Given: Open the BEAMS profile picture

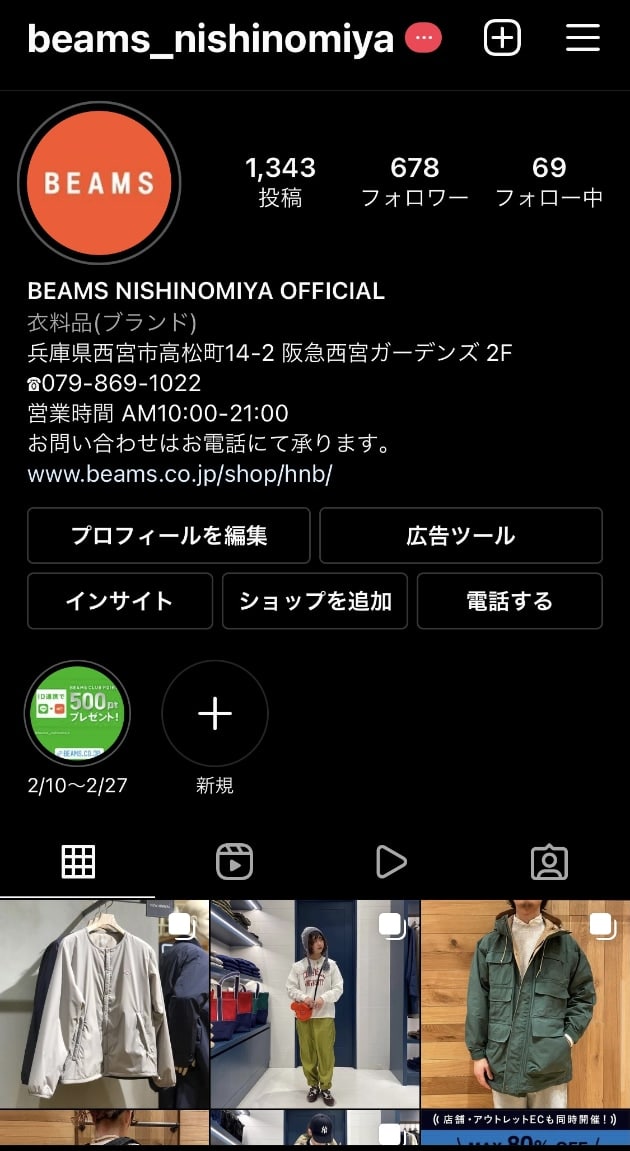Looking at the screenshot, I should (99, 183).
